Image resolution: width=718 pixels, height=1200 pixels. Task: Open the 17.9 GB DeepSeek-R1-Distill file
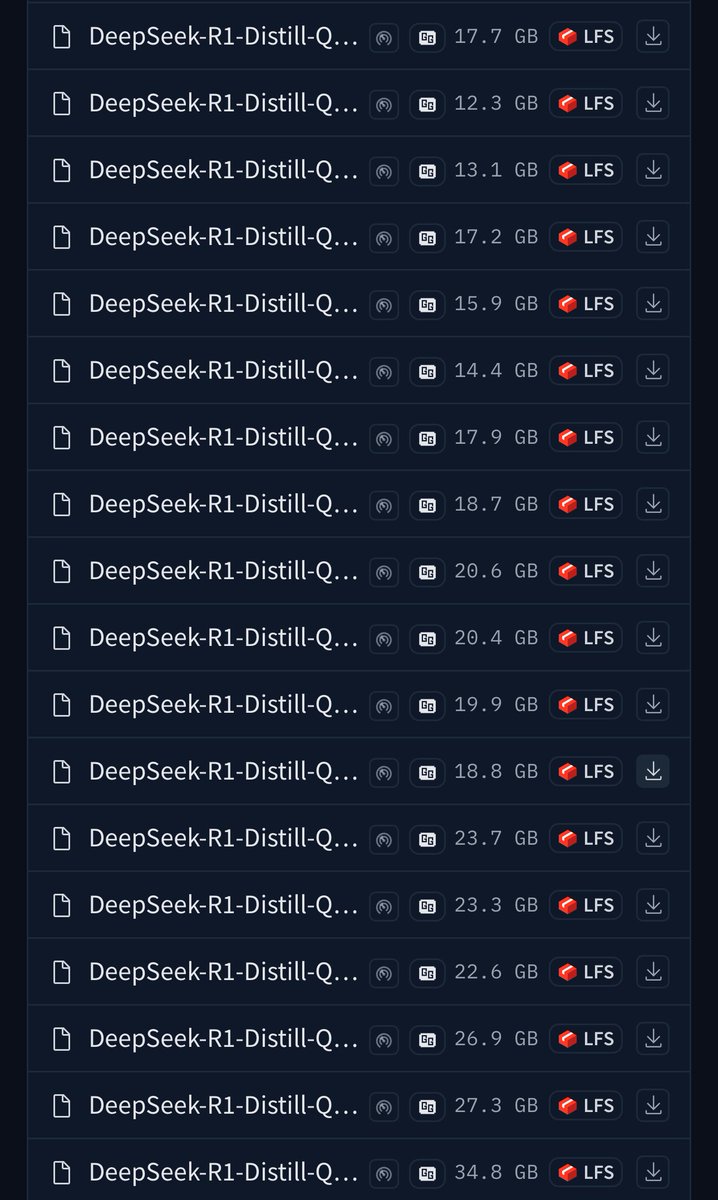[x=223, y=437]
